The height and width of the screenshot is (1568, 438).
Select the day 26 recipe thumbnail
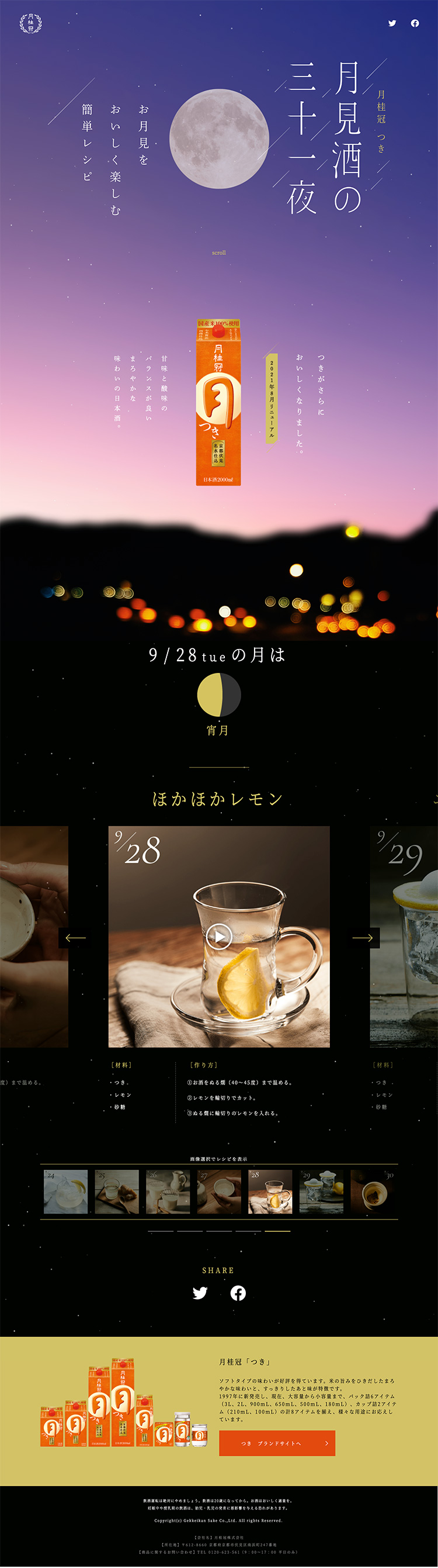168,1192
